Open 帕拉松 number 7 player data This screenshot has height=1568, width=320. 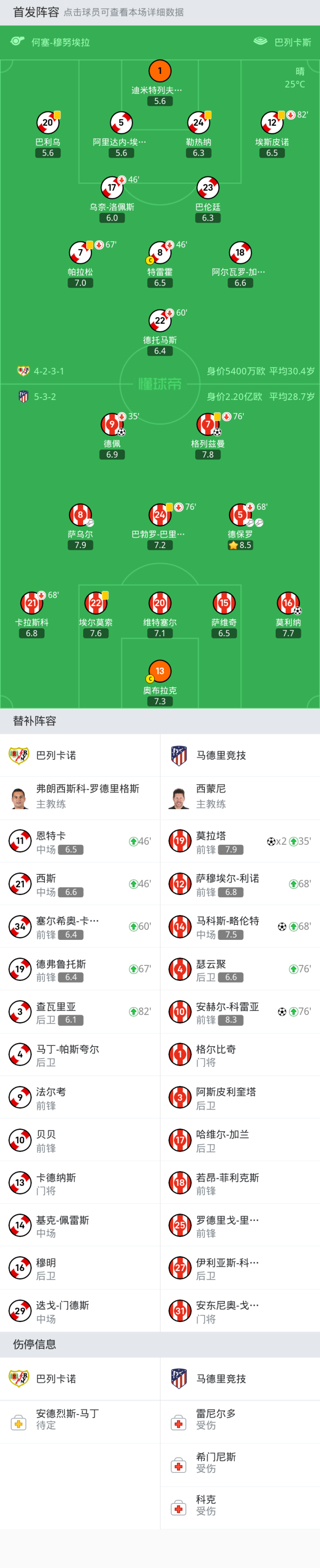(x=80, y=253)
